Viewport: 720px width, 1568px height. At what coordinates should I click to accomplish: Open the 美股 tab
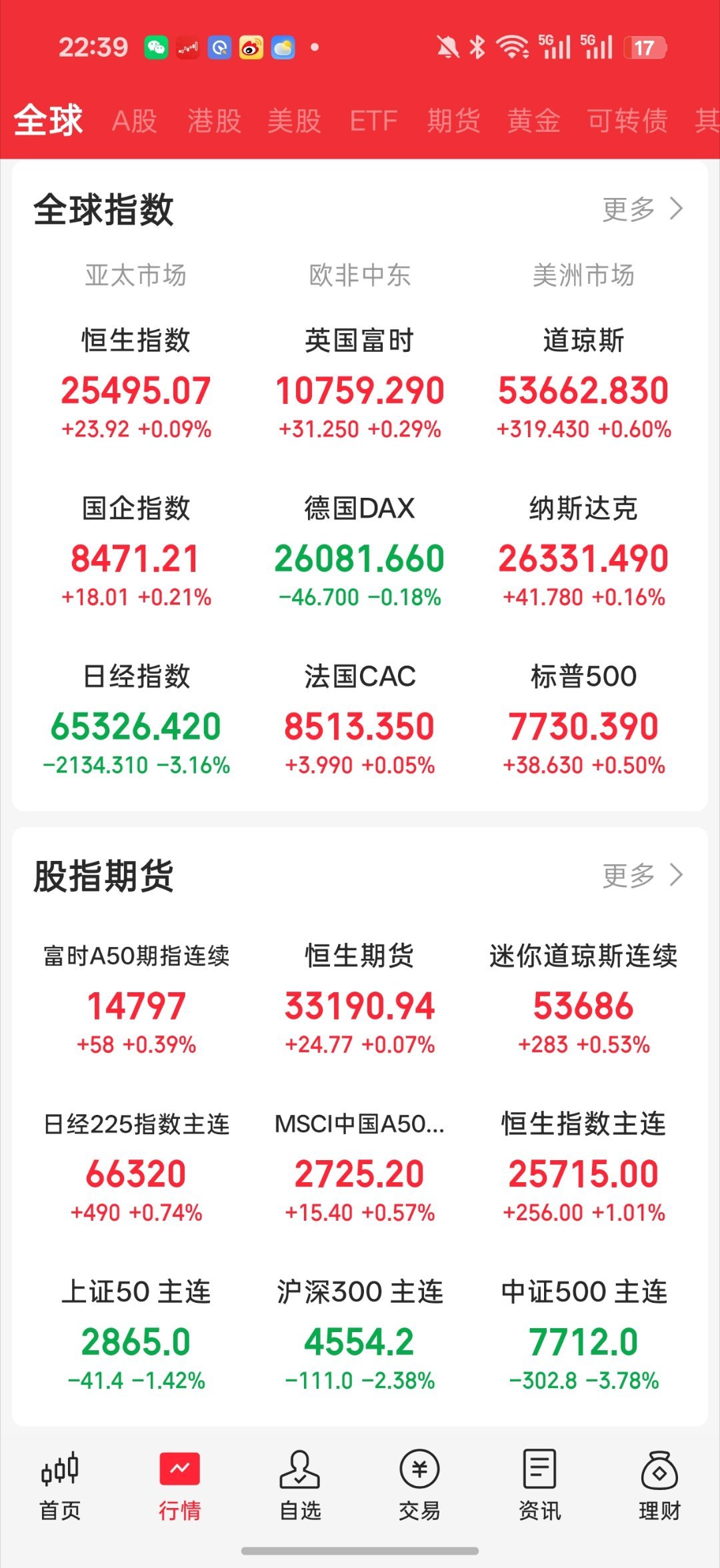tap(294, 121)
